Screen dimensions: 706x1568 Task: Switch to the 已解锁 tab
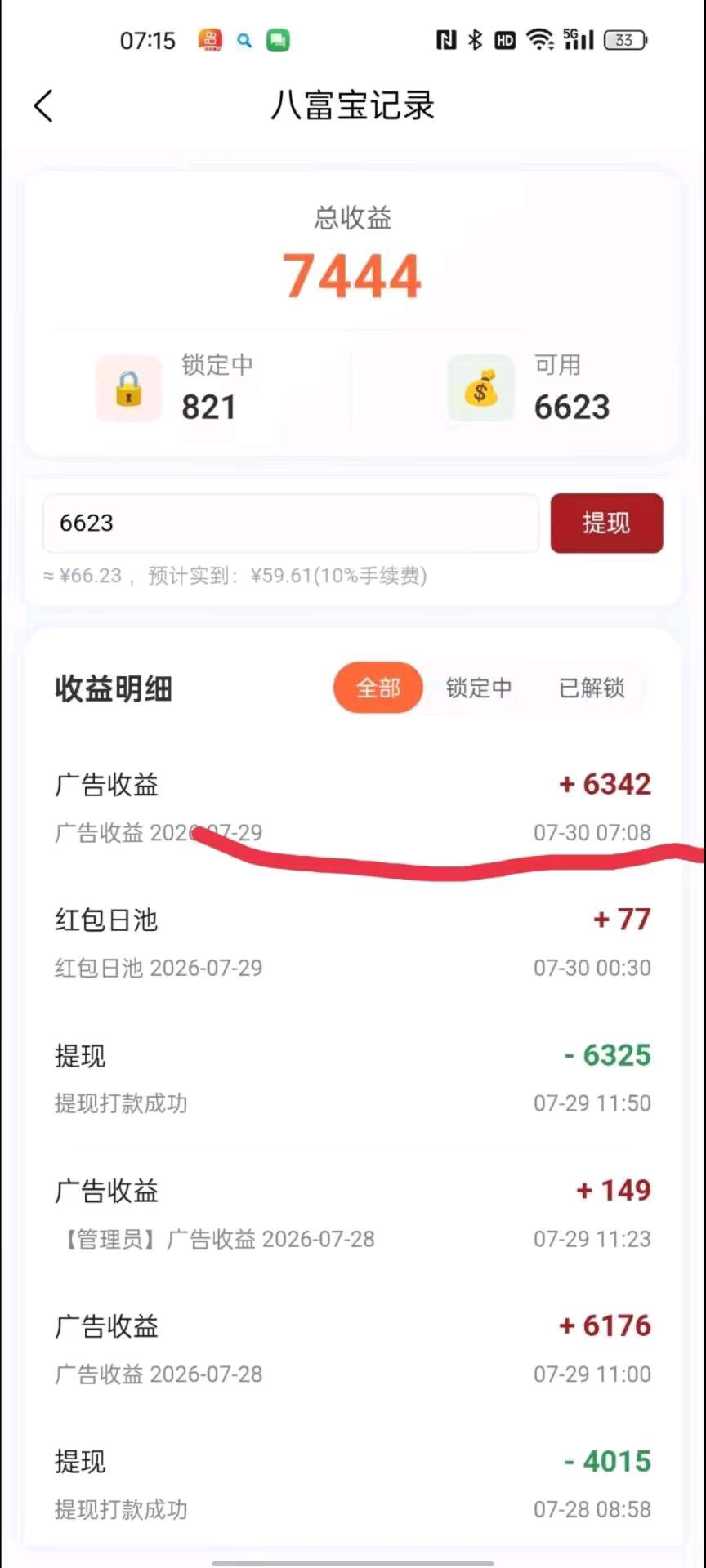[x=592, y=688]
